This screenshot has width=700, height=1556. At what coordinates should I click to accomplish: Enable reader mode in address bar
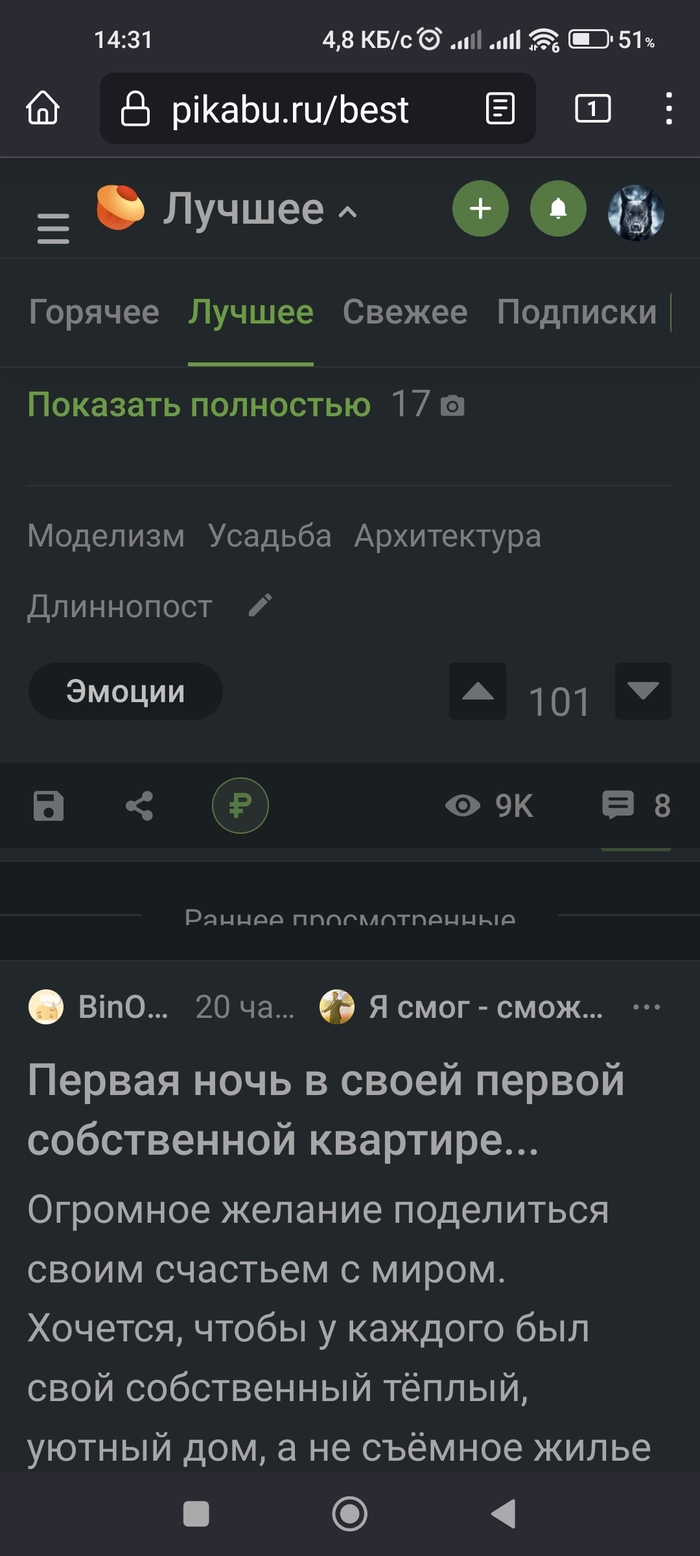(x=500, y=109)
